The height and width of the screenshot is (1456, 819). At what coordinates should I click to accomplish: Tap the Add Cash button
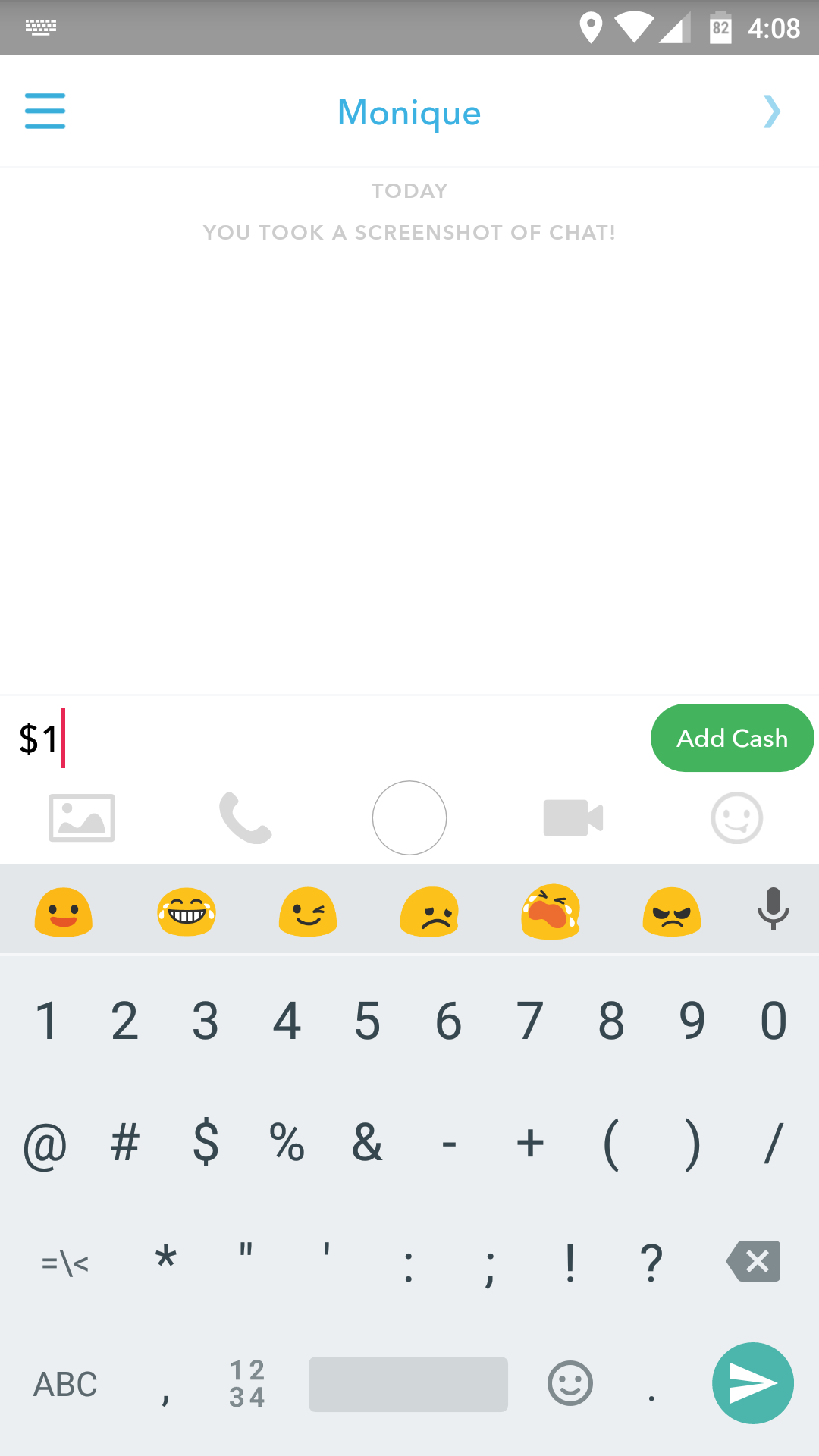click(x=732, y=738)
